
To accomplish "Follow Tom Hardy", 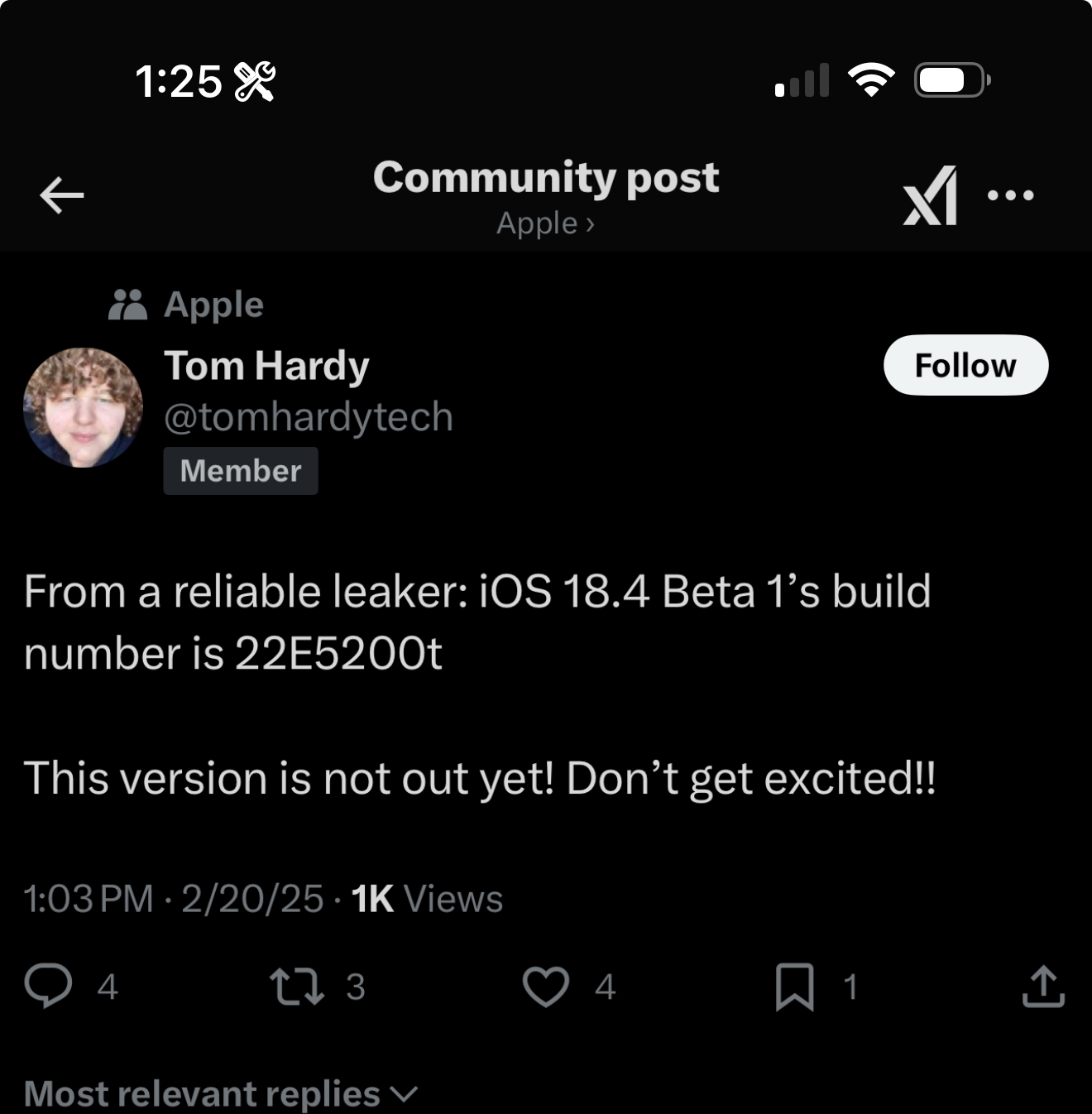I will (965, 365).
